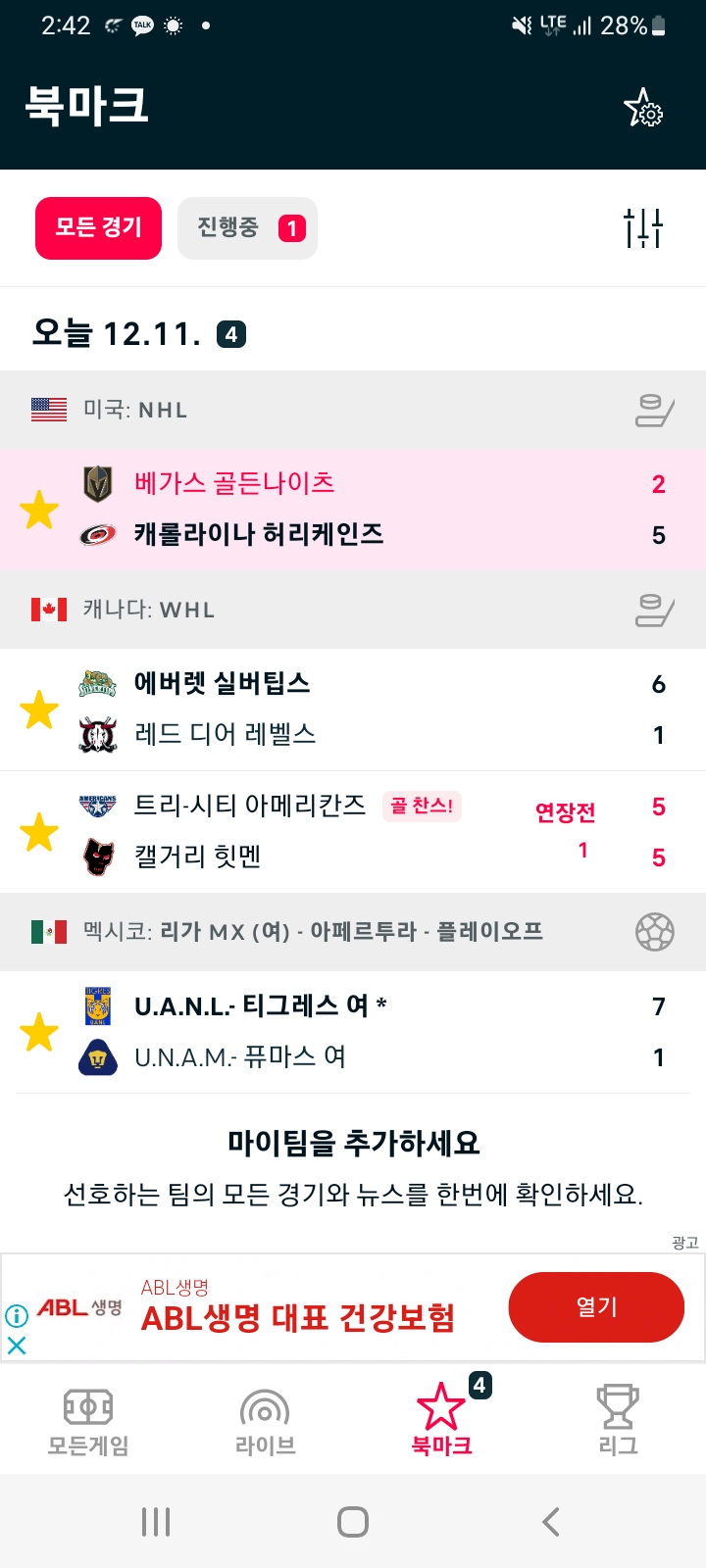Unbookmark the 트리-시티 아메리칸즈 match star

[39, 833]
